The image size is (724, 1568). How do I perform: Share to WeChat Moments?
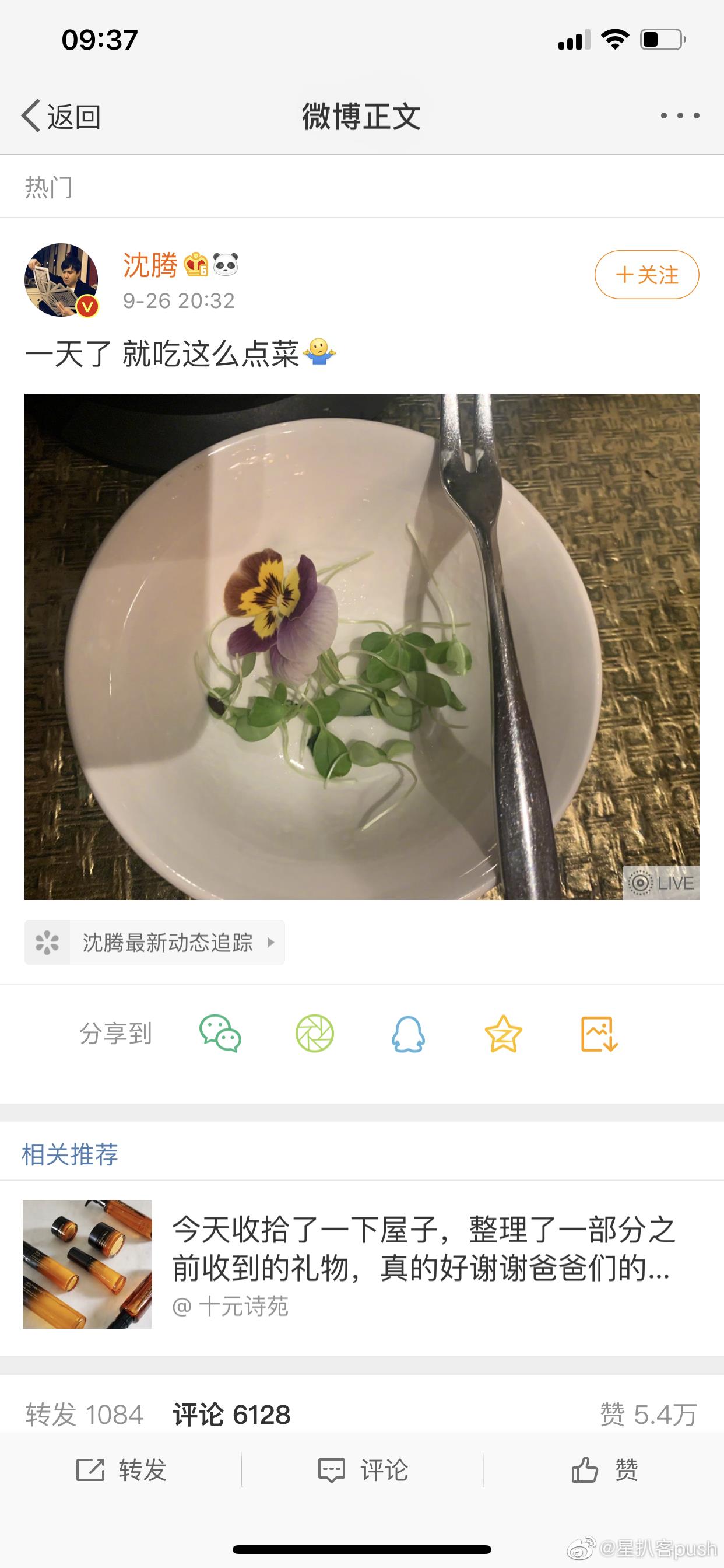[x=315, y=1033]
